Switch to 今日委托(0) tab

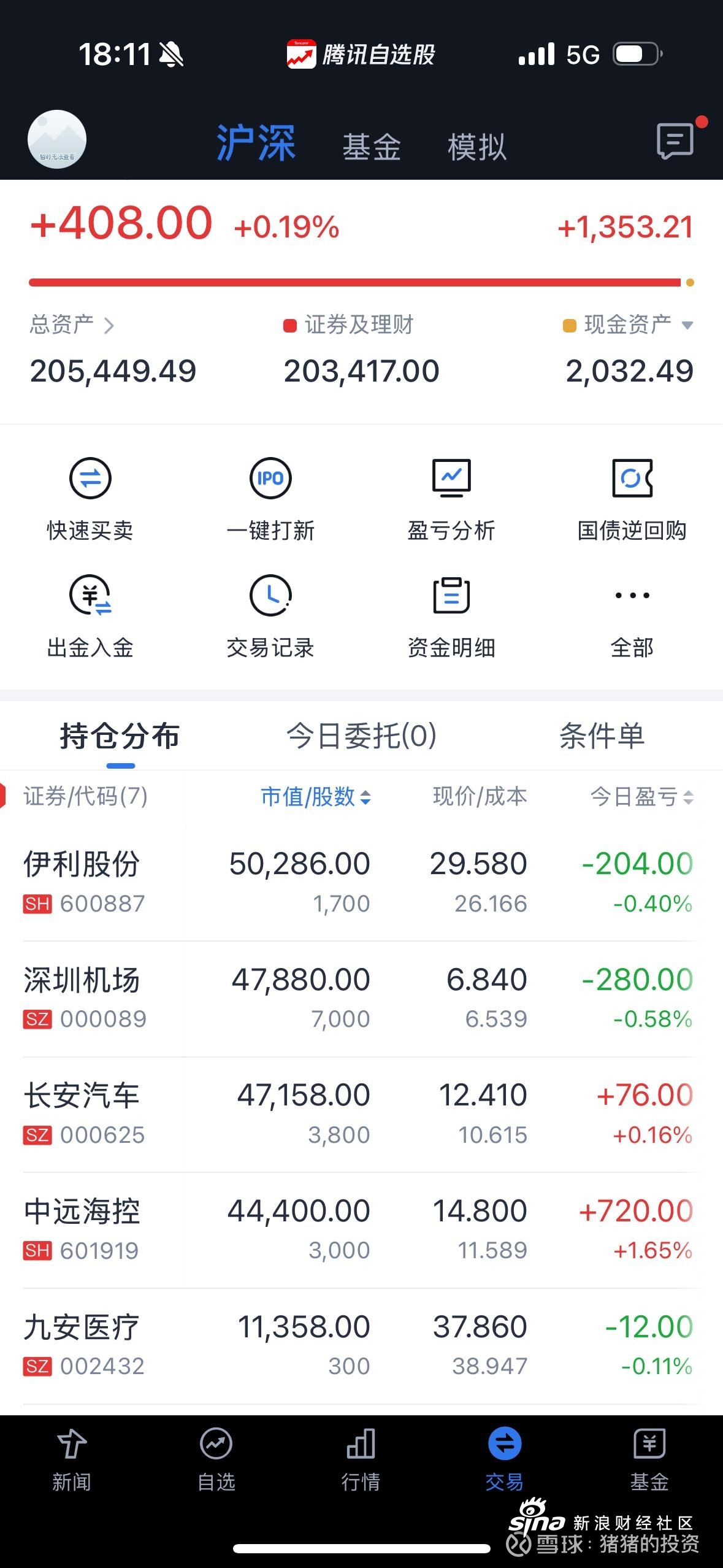point(361,736)
